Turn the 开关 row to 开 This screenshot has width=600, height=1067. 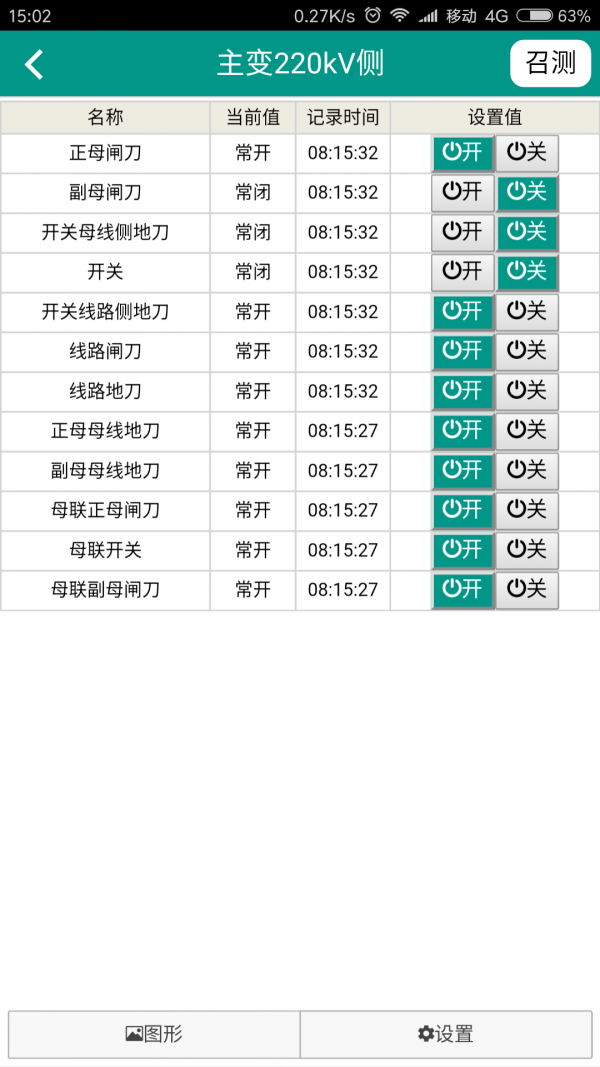click(463, 272)
